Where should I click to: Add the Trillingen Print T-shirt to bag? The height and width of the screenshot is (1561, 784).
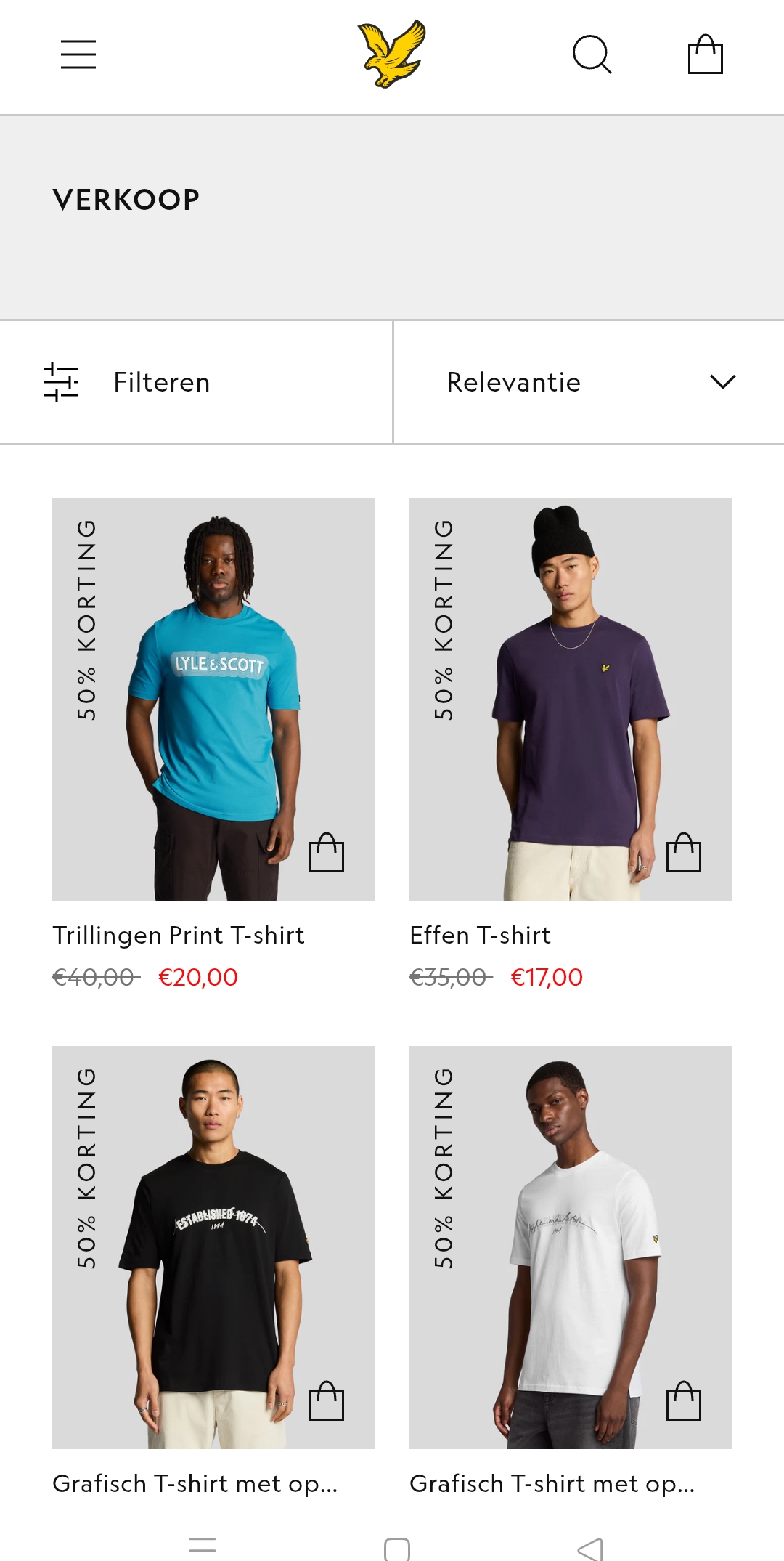click(x=328, y=853)
